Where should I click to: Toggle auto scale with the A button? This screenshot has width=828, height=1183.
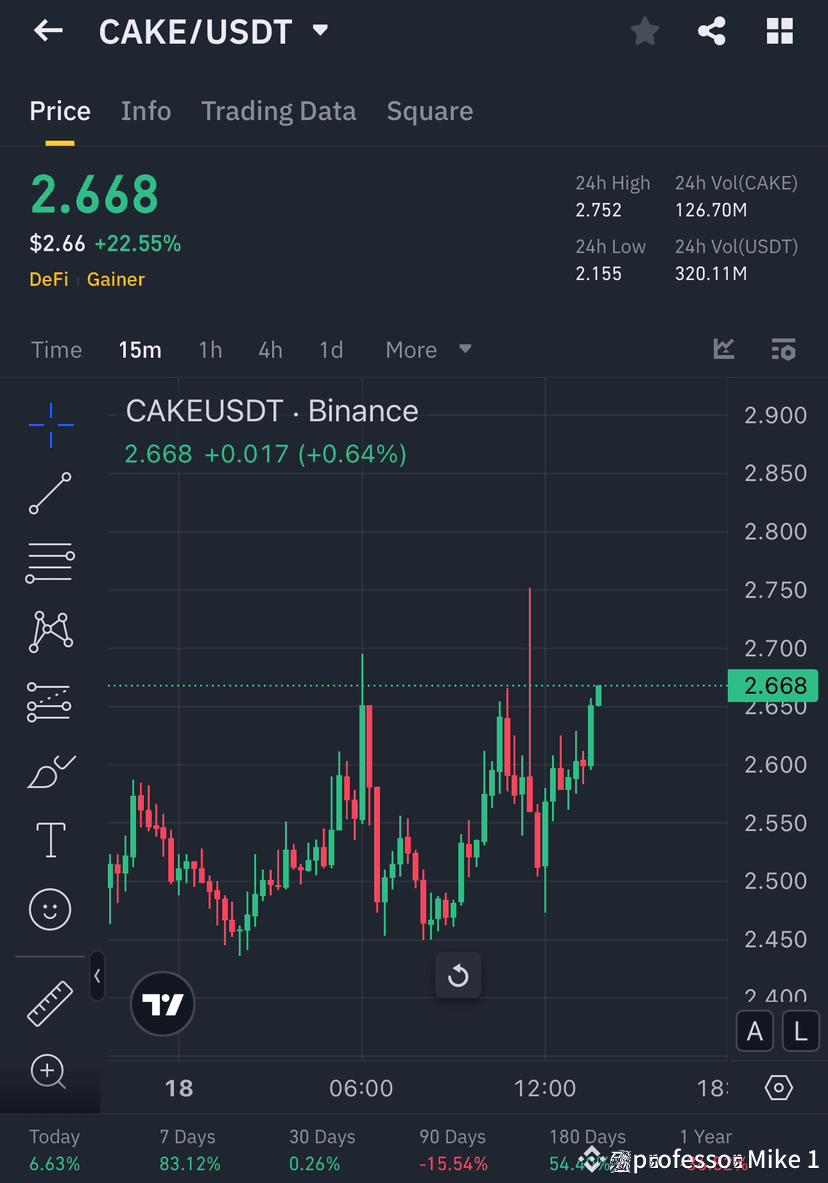(754, 1031)
